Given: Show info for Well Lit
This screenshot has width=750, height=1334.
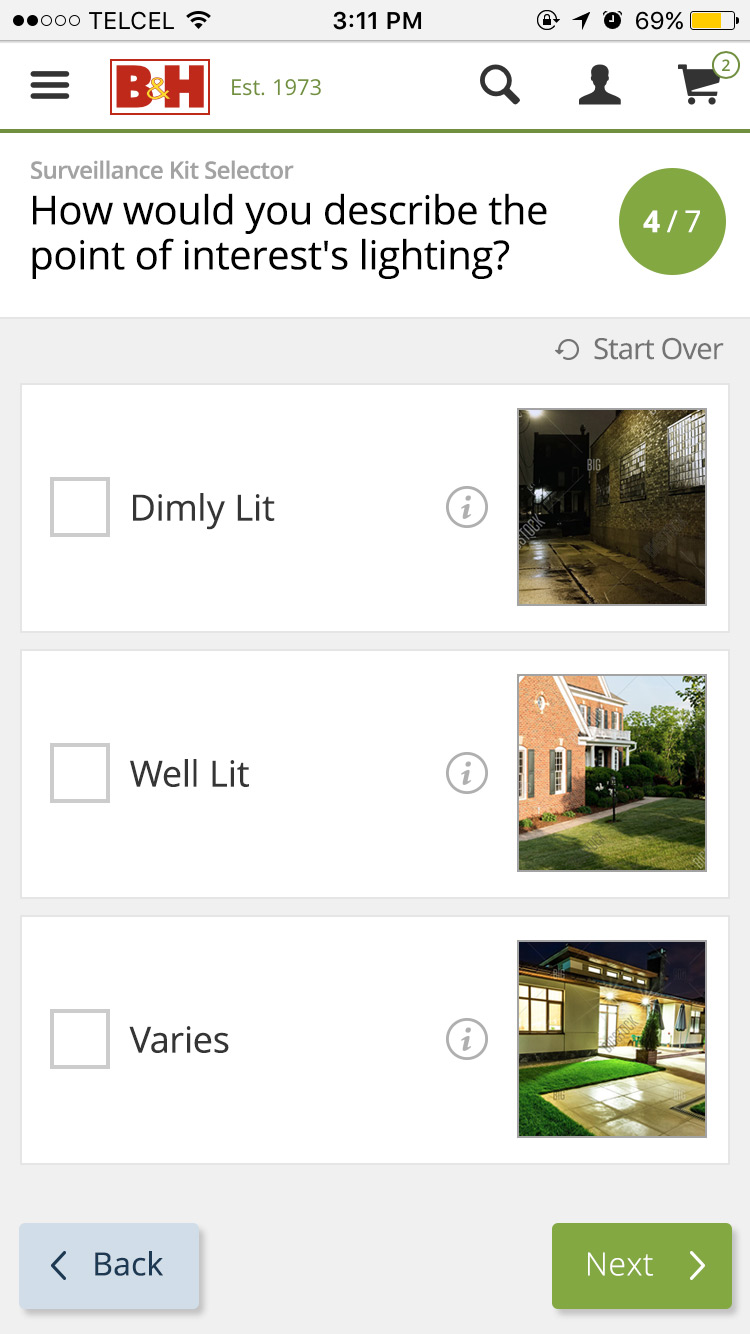Looking at the screenshot, I should pyautogui.click(x=467, y=773).
